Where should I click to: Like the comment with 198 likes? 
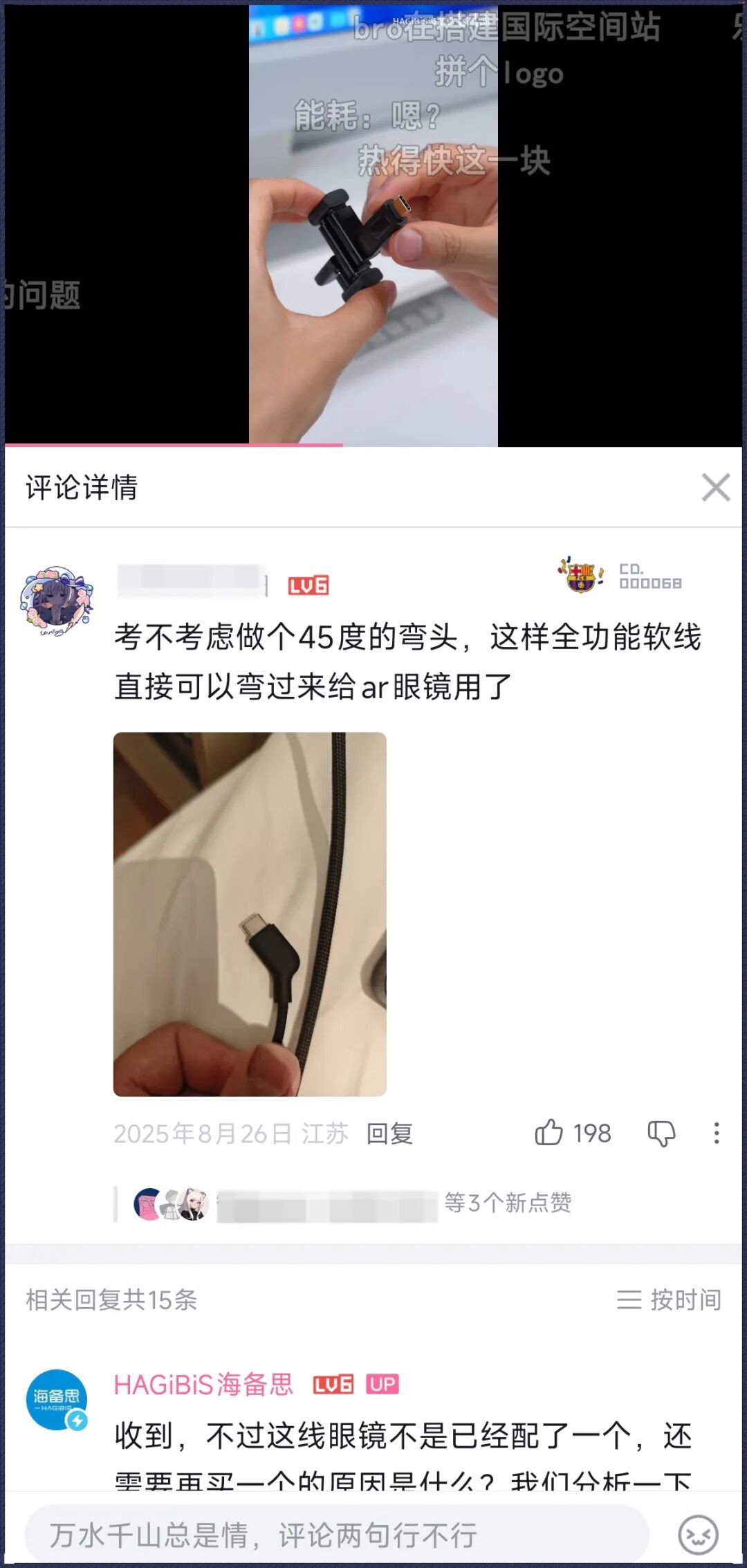(573, 1133)
